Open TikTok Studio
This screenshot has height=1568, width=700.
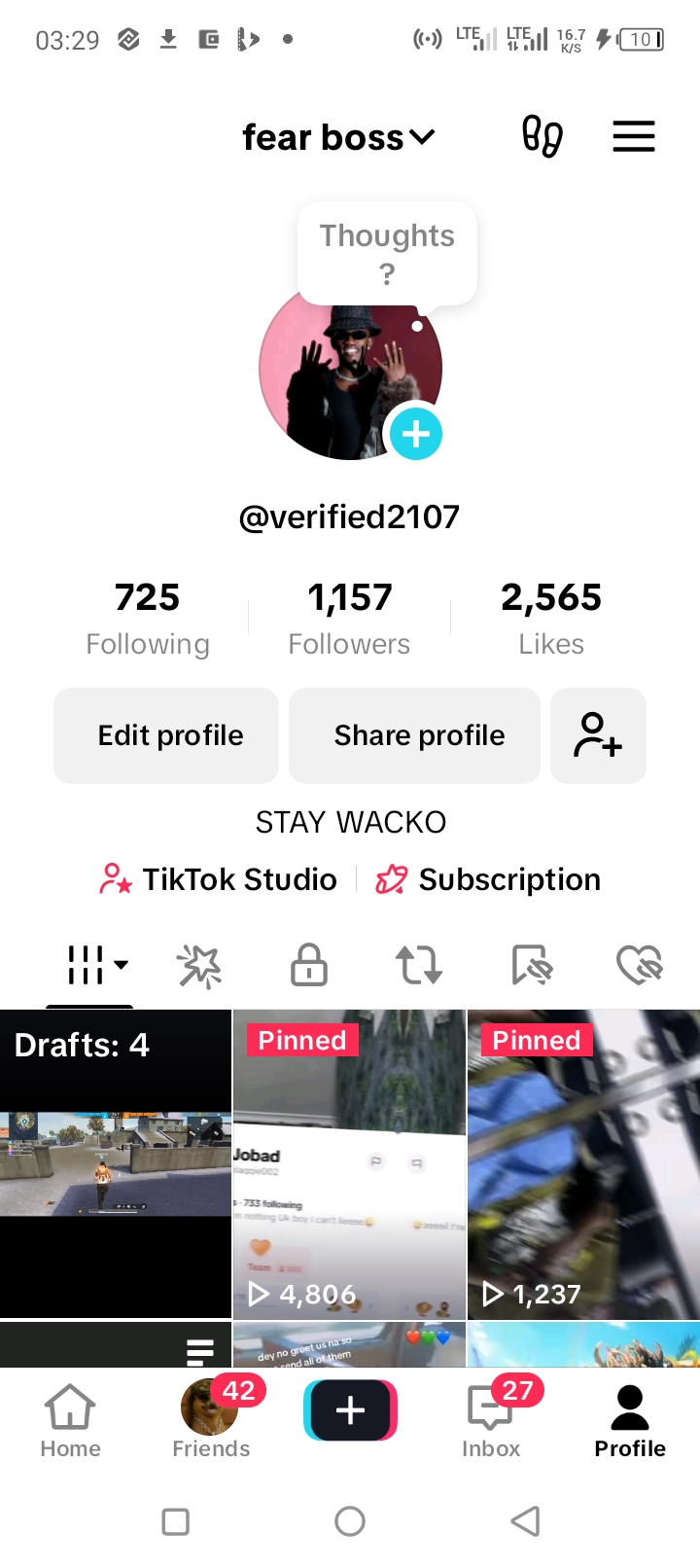click(218, 879)
